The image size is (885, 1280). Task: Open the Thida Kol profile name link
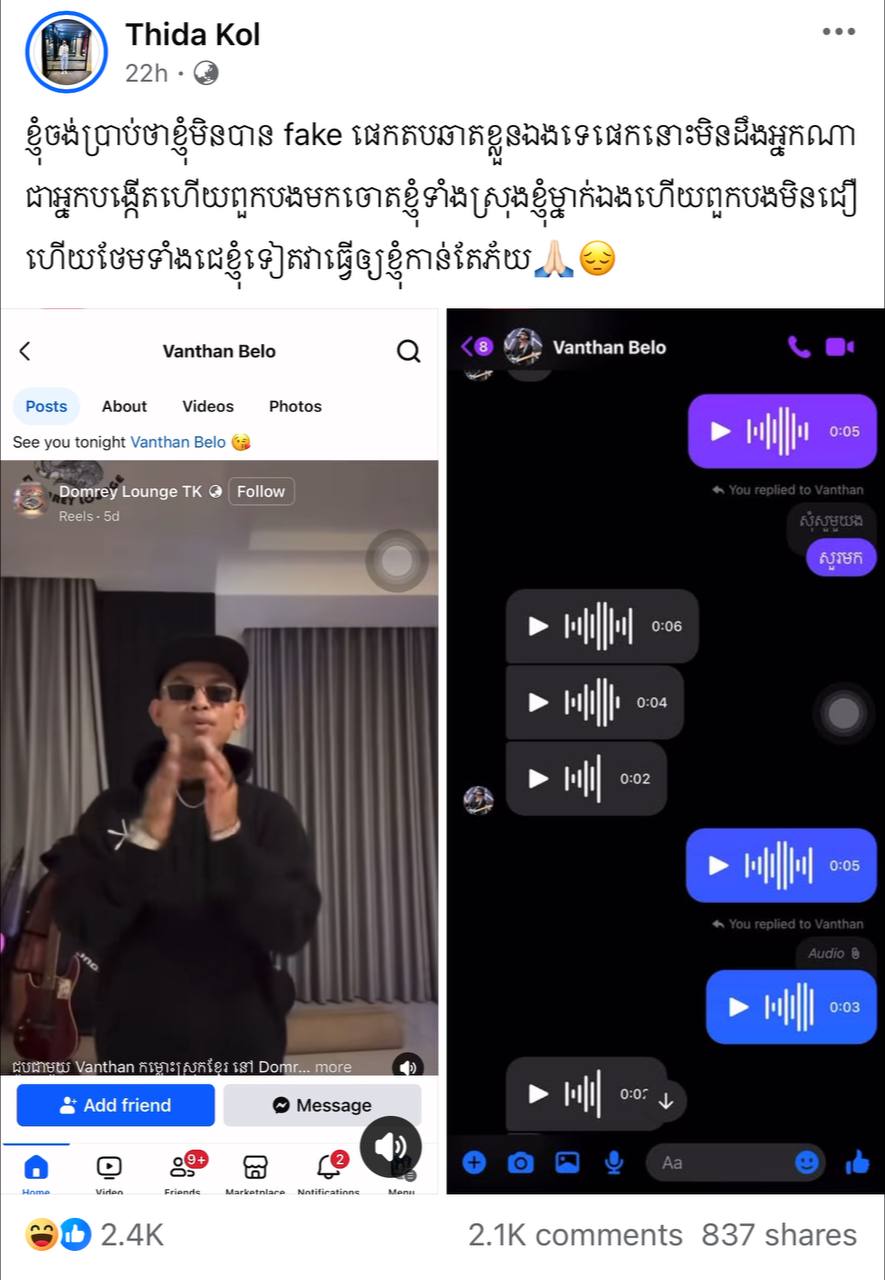(192, 35)
